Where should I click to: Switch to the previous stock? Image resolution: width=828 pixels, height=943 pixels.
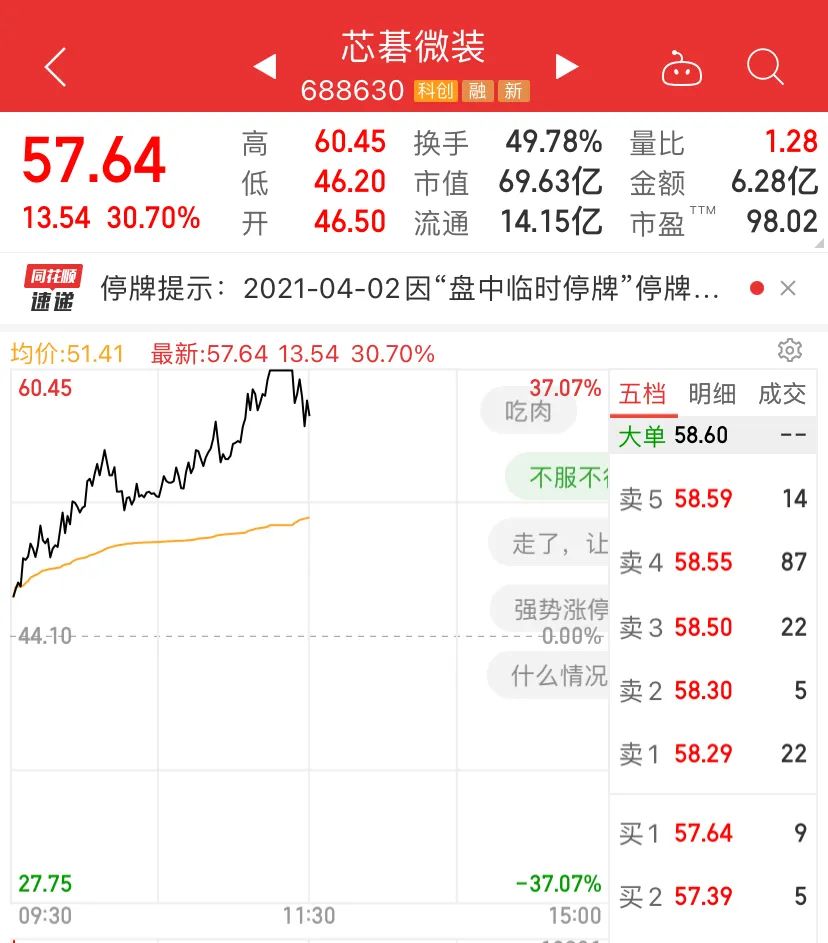[264, 67]
